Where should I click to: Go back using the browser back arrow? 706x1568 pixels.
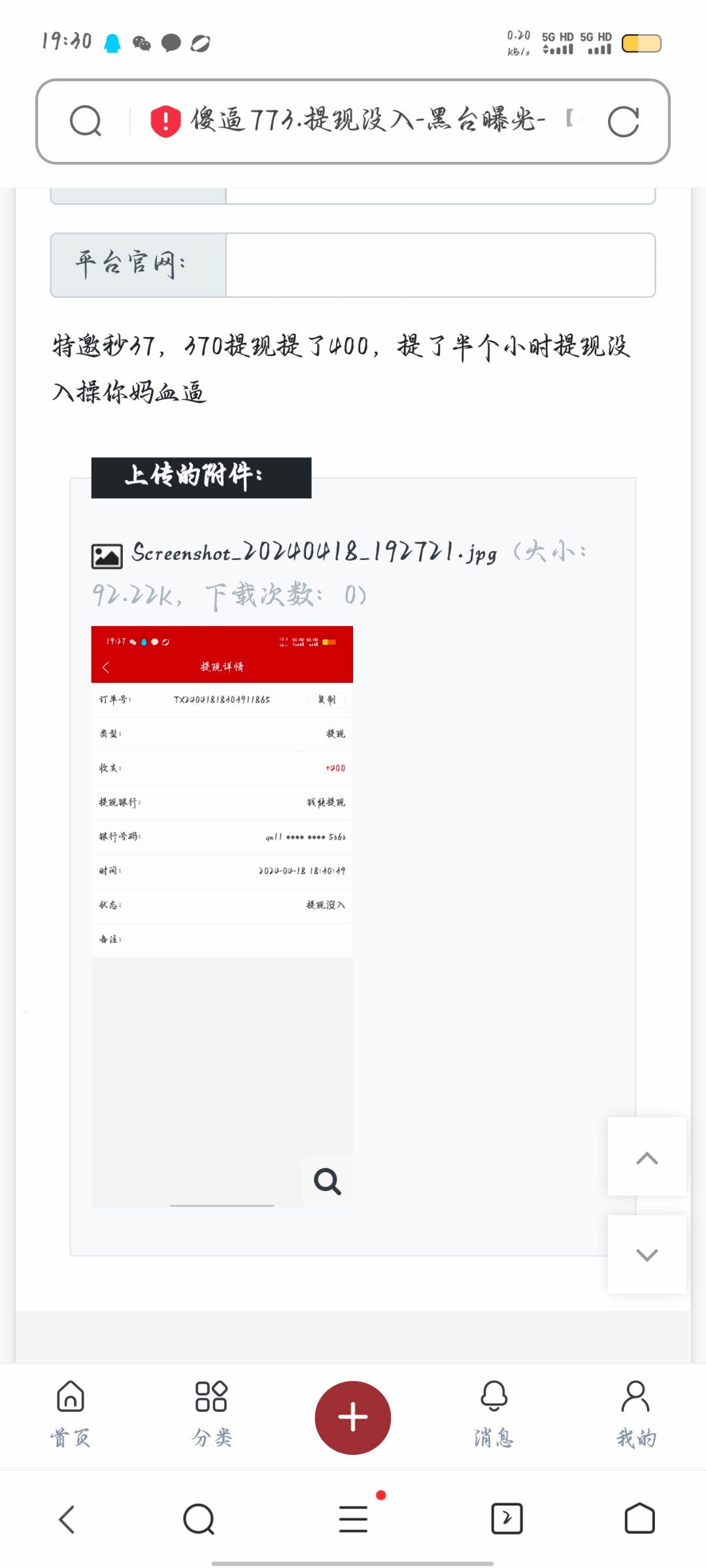tap(67, 1519)
